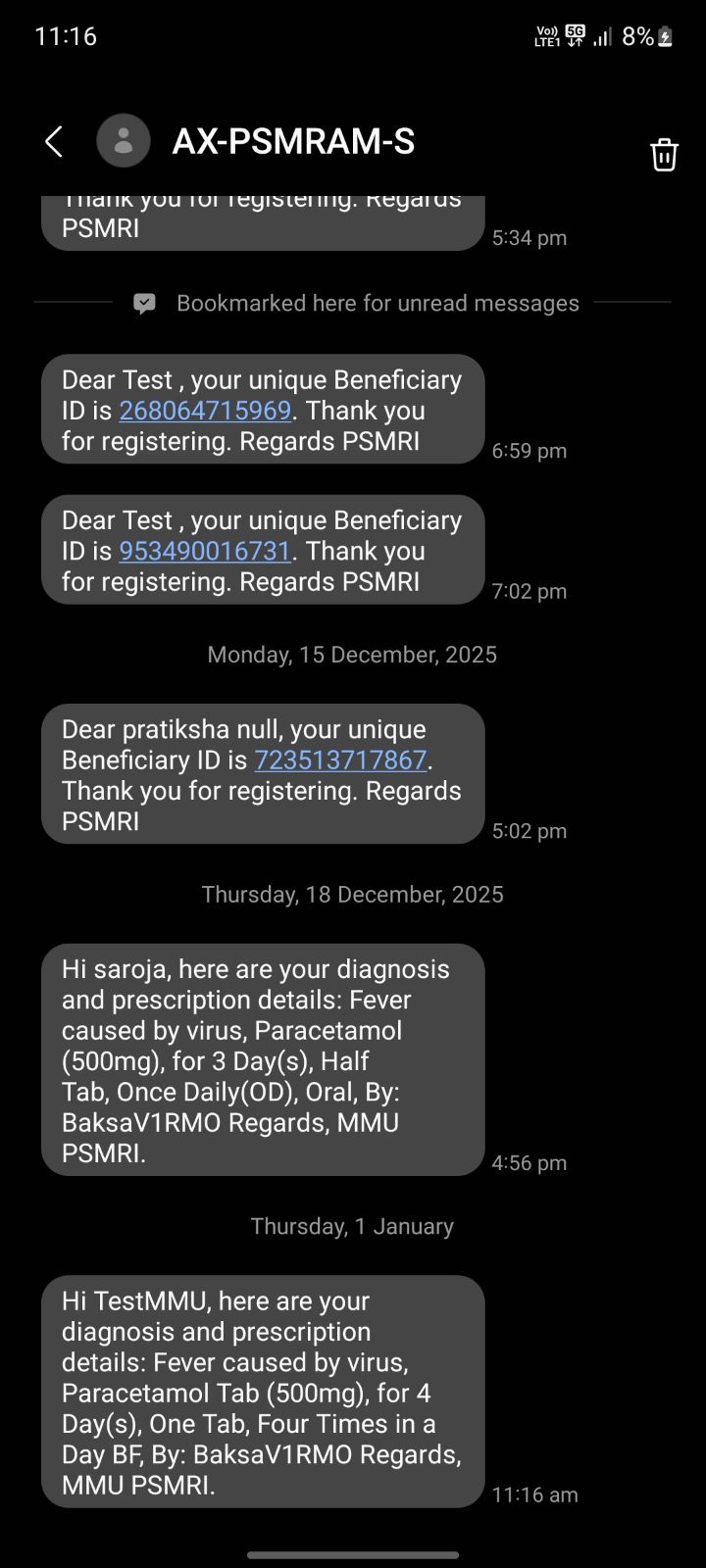This screenshot has width=706, height=1568.
Task: Go back to the conversations list
Action: [x=54, y=142]
